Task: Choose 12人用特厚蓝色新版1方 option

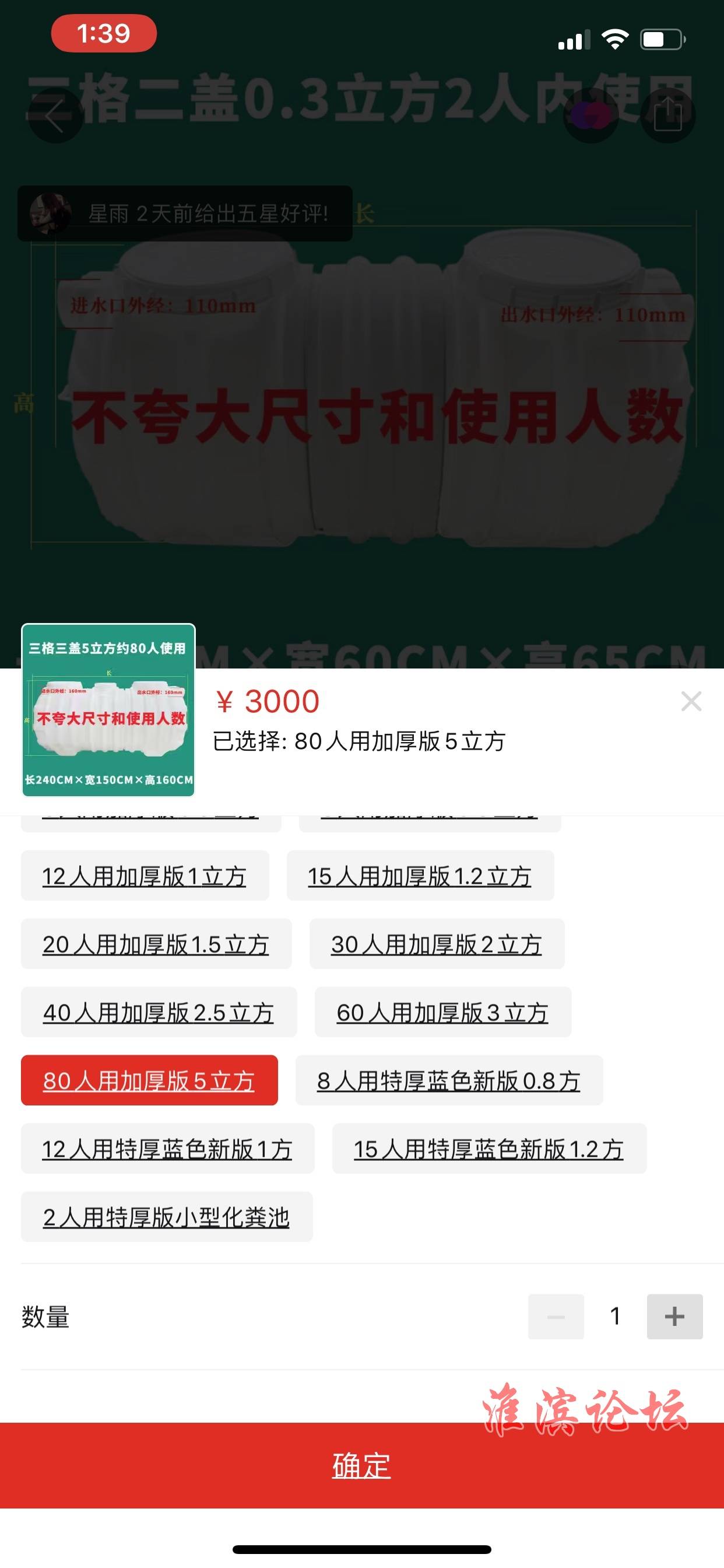Action: coord(167,1149)
